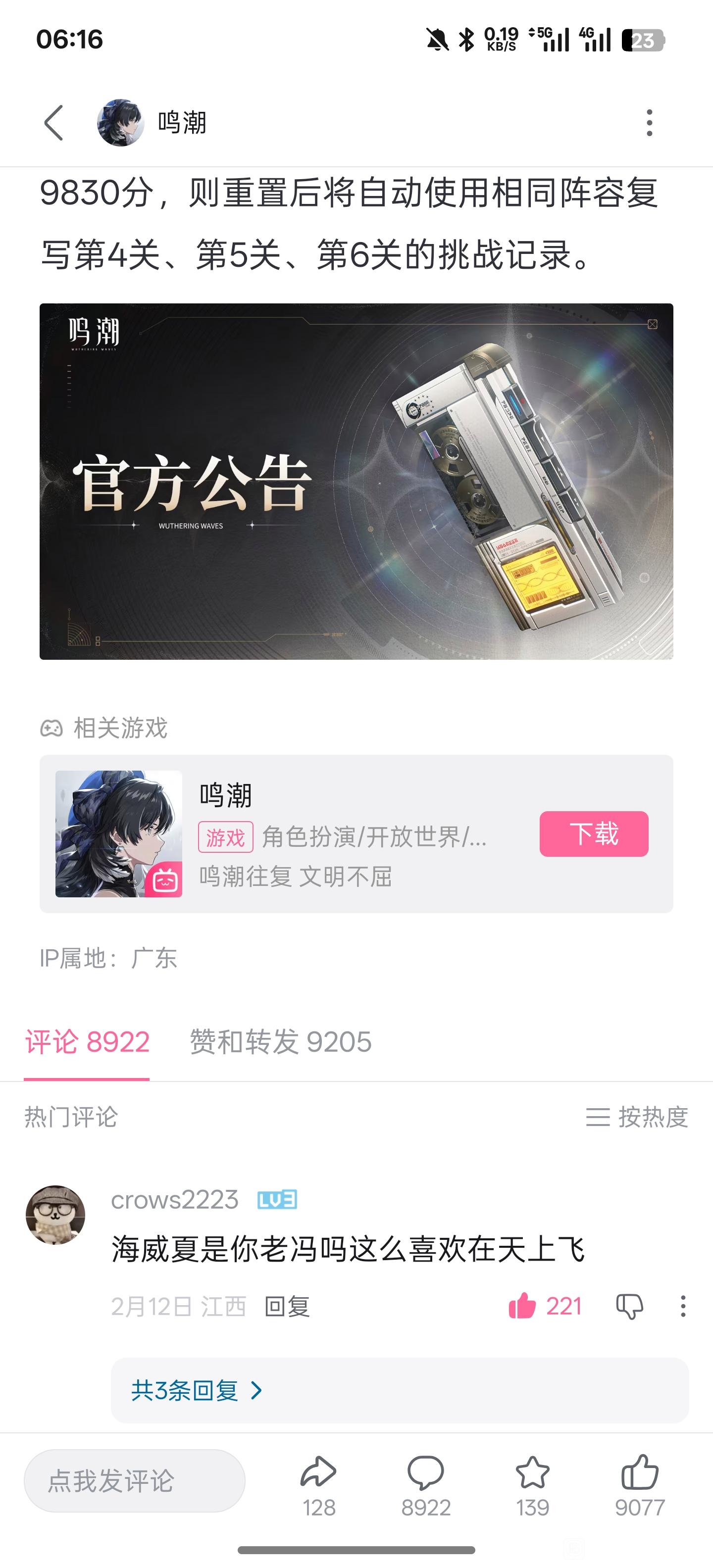Switch to the 评论 8922 tab
The width and height of the screenshot is (713, 1568).
tap(87, 1041)
